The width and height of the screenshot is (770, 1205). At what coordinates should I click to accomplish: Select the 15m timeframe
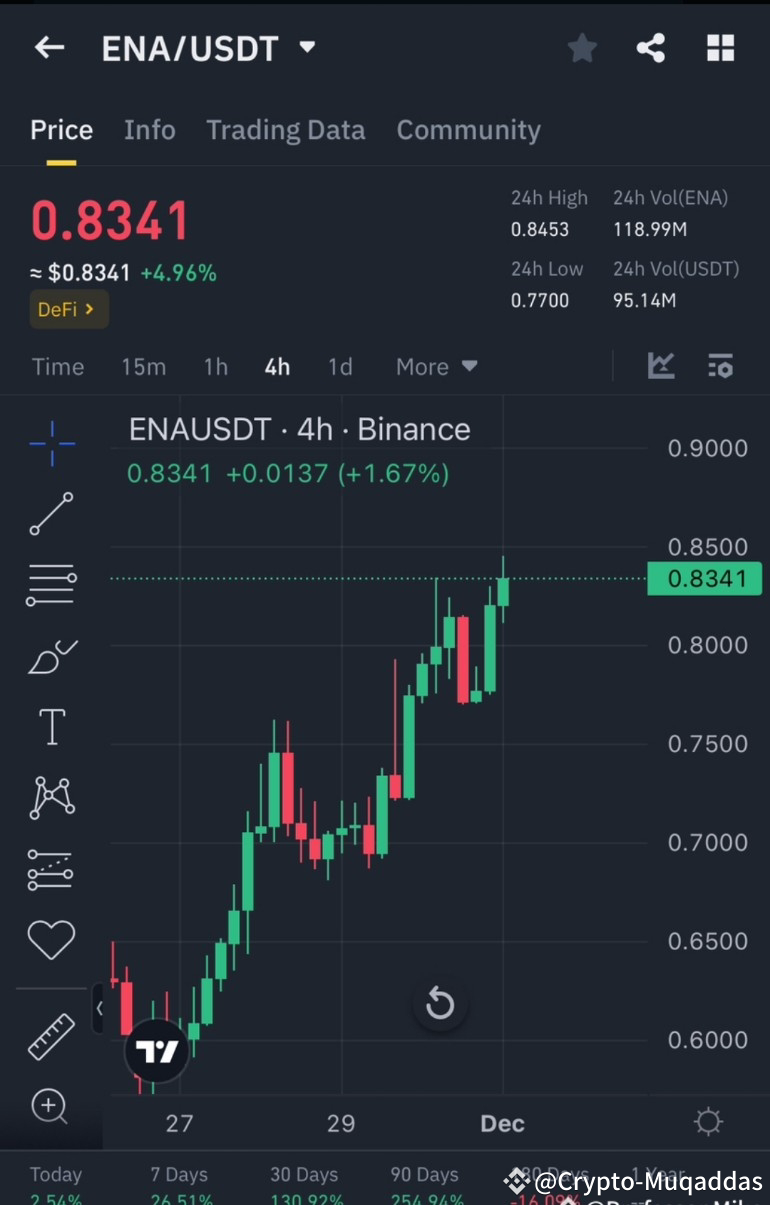click(143, 366)
